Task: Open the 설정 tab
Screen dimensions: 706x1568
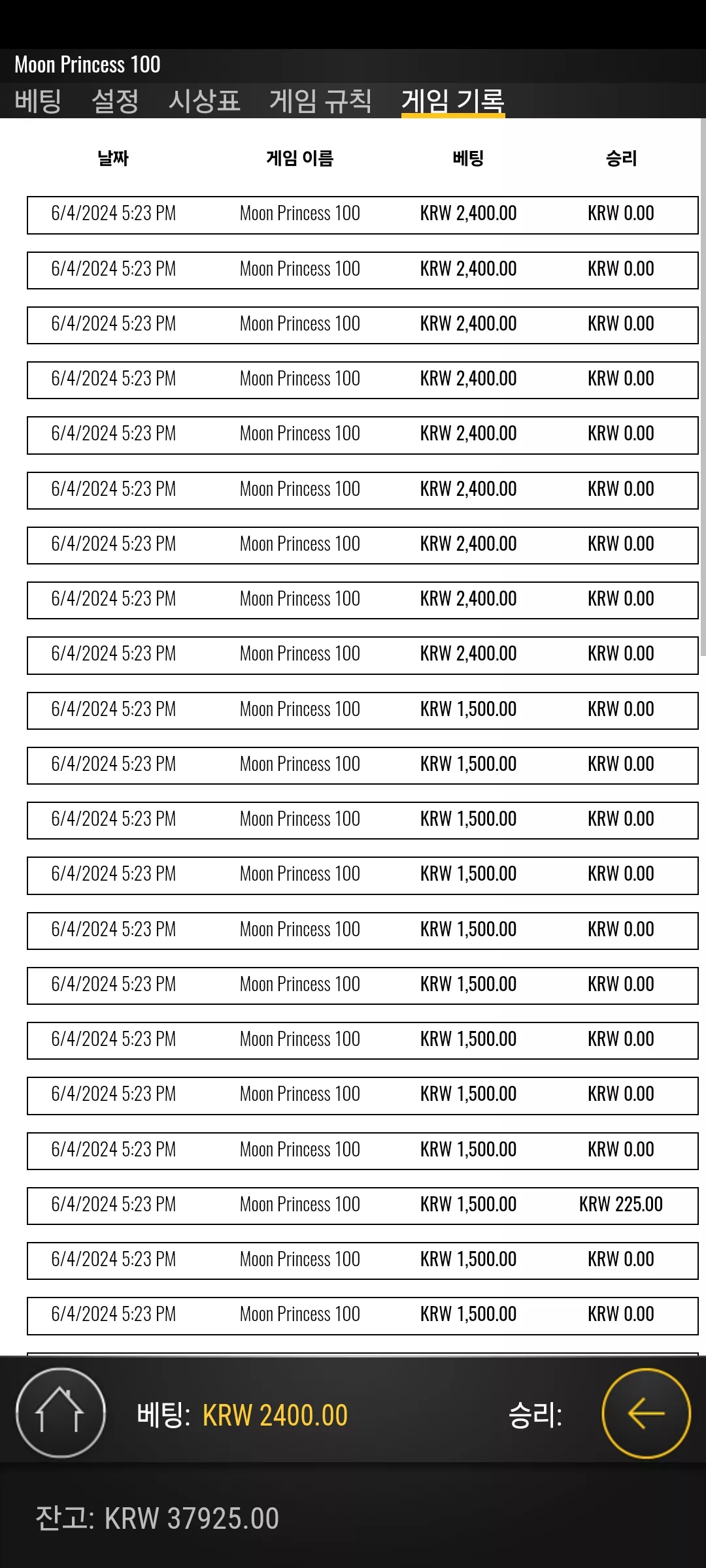Action: 115,101
